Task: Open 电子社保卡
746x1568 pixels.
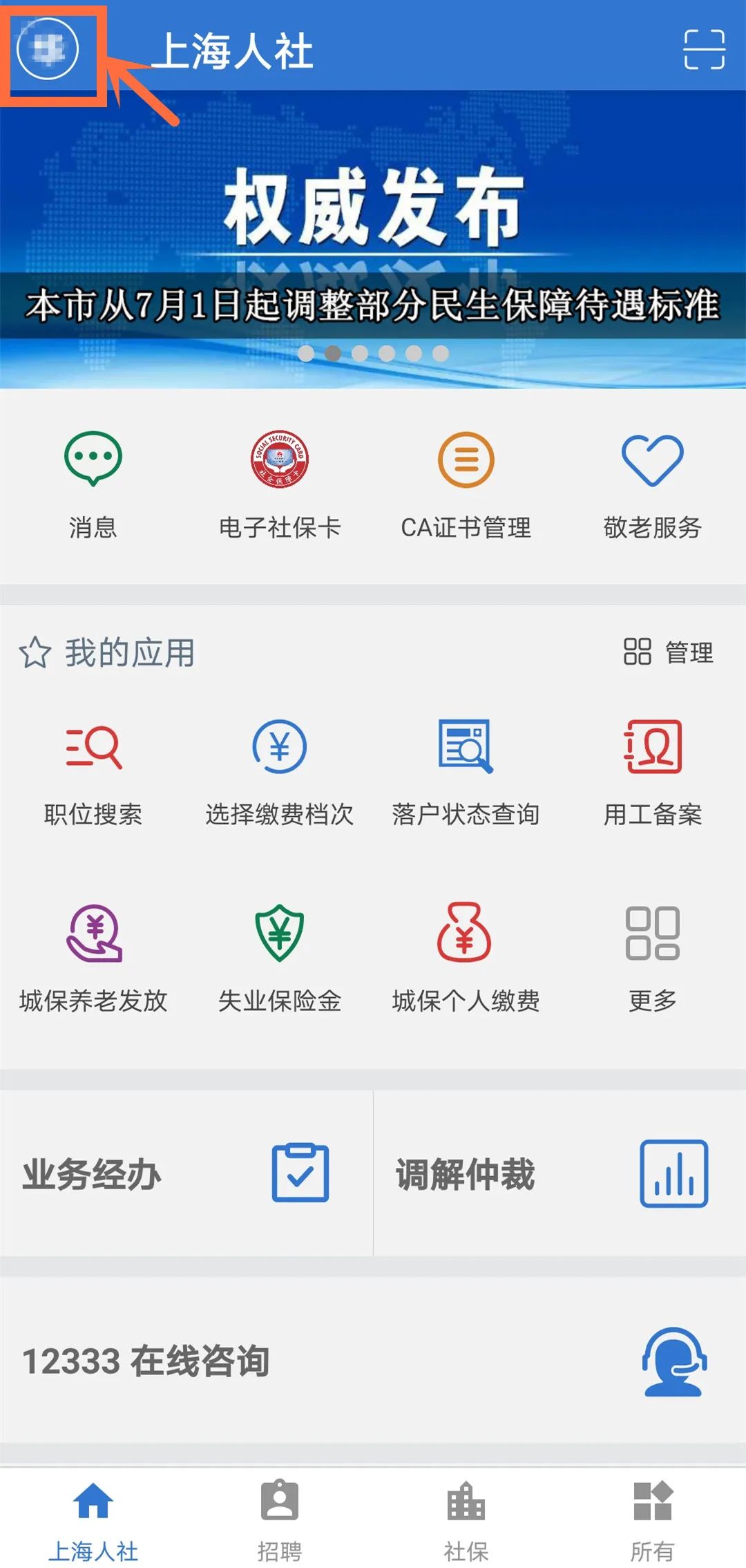Action: [280, 485]
